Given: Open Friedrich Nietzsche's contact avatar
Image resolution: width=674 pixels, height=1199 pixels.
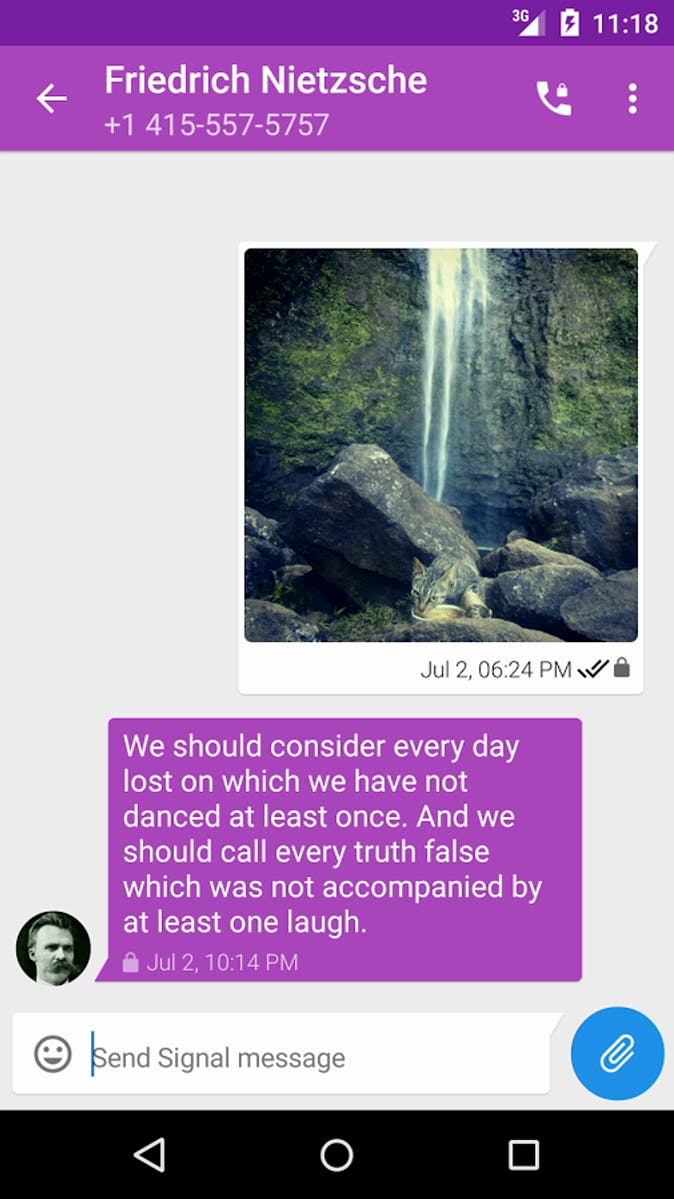Looking at the screenshot, I should click(x=53, y=948).
